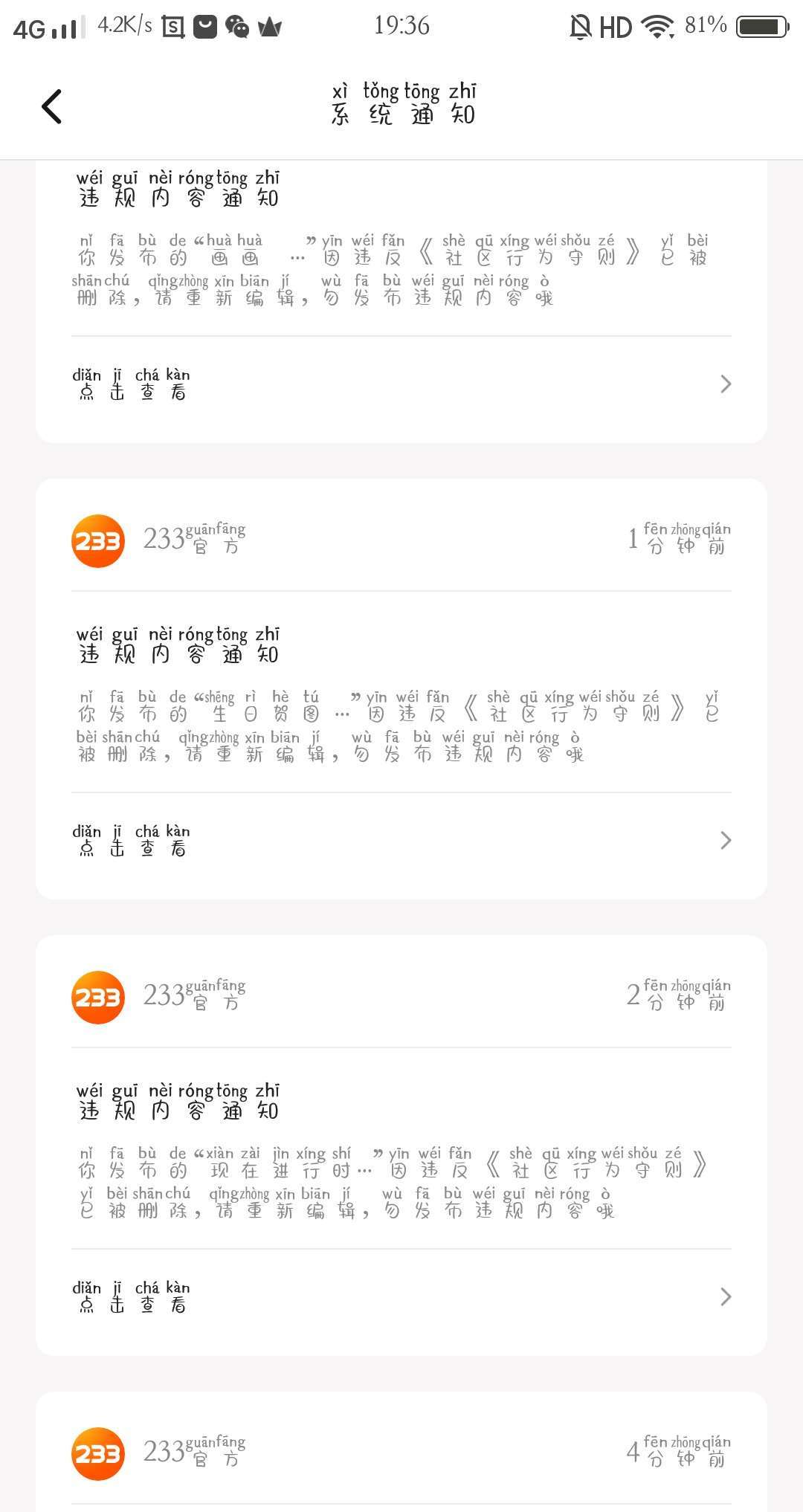Tap the 233官方 avatar from 4分钟前
Viewport: 803px width, 1512px height.
98,1453
